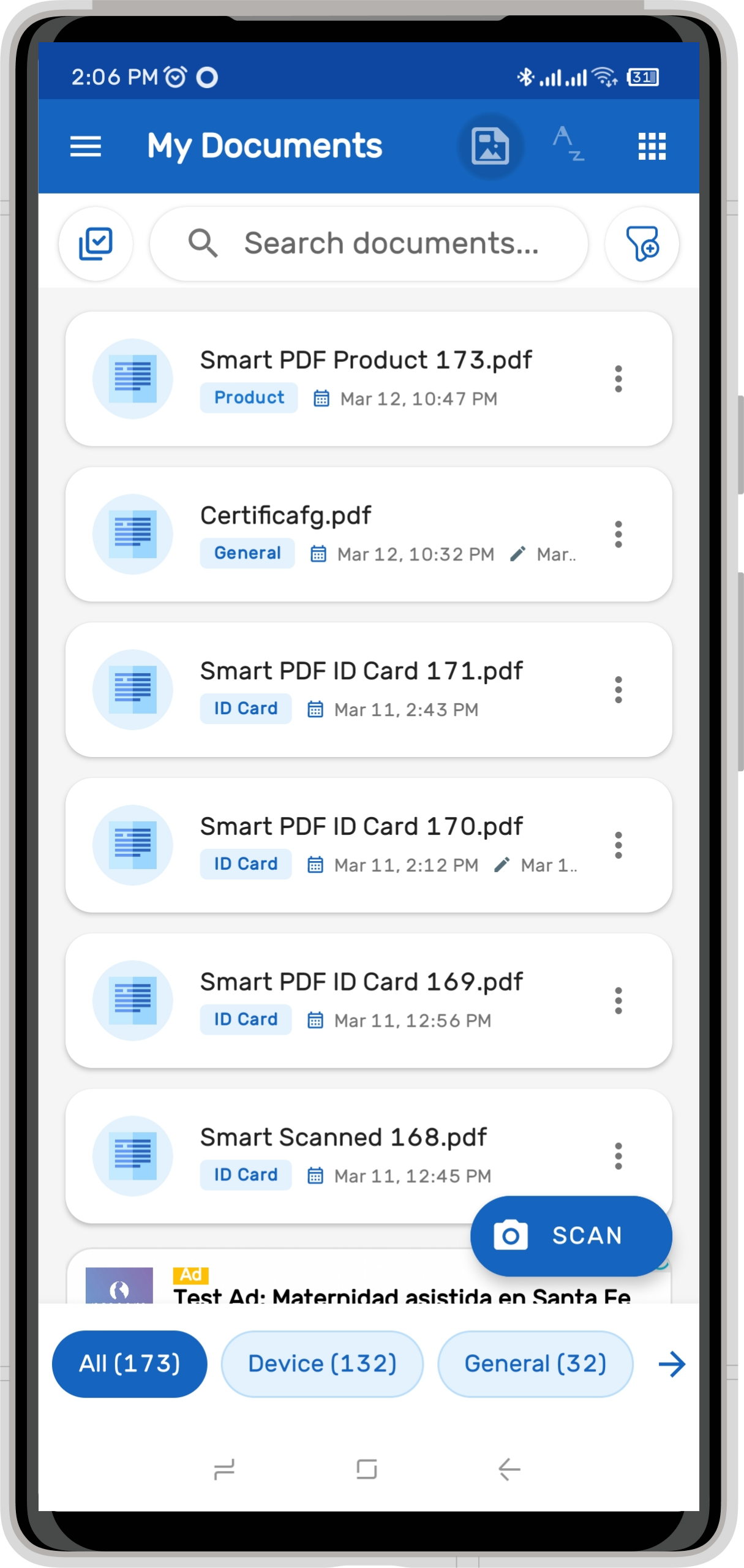This screenshot has width=744, height=1568.
Task: Open overflow menu for Smart PDF ID Card 170.pdf
Action: (x=618, y=845)
